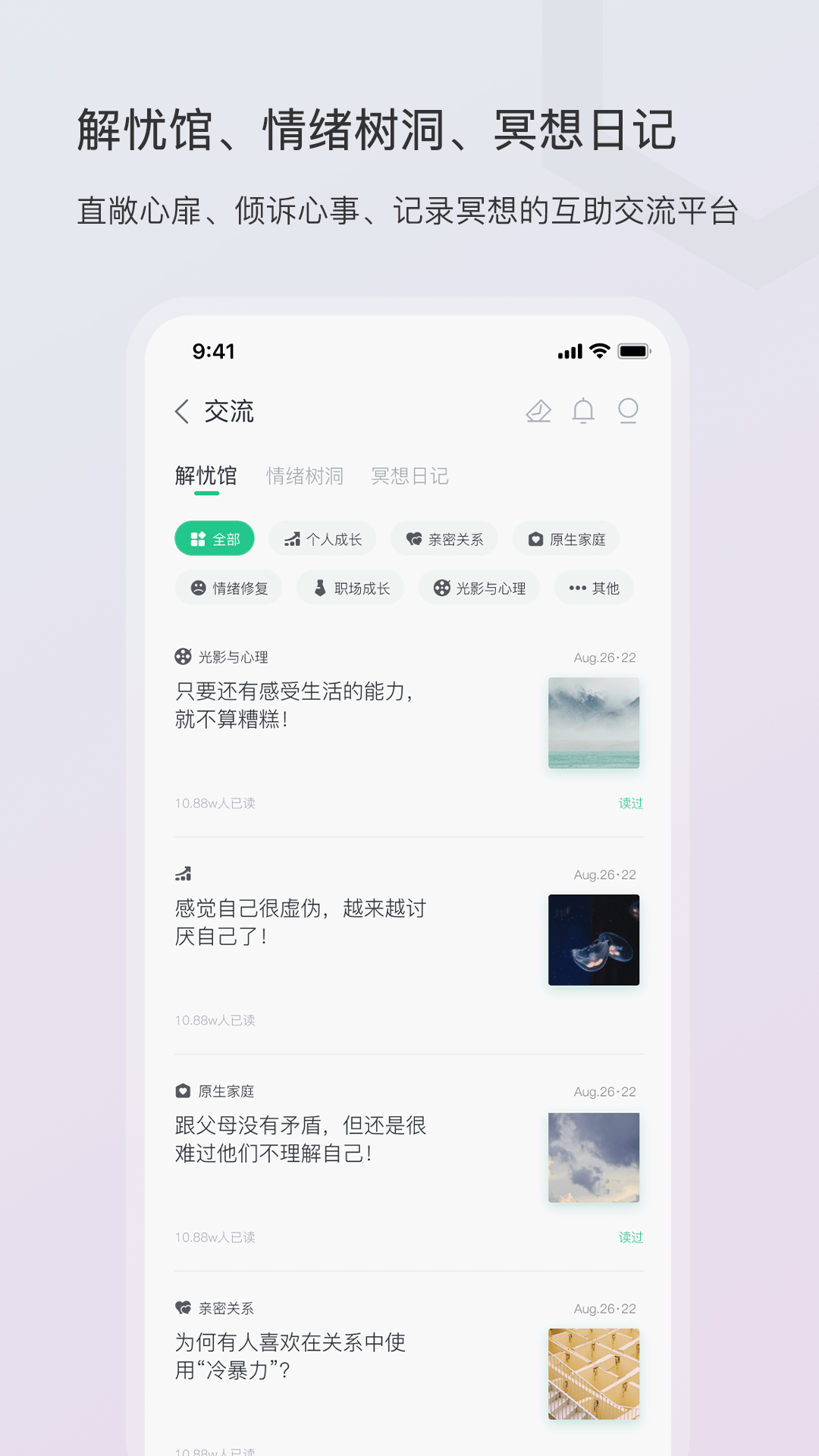Switch to the 冥想日记 tab
The width and height of the screenshot is (819, 1456).
pyautogui.click(x=409, y=476)
